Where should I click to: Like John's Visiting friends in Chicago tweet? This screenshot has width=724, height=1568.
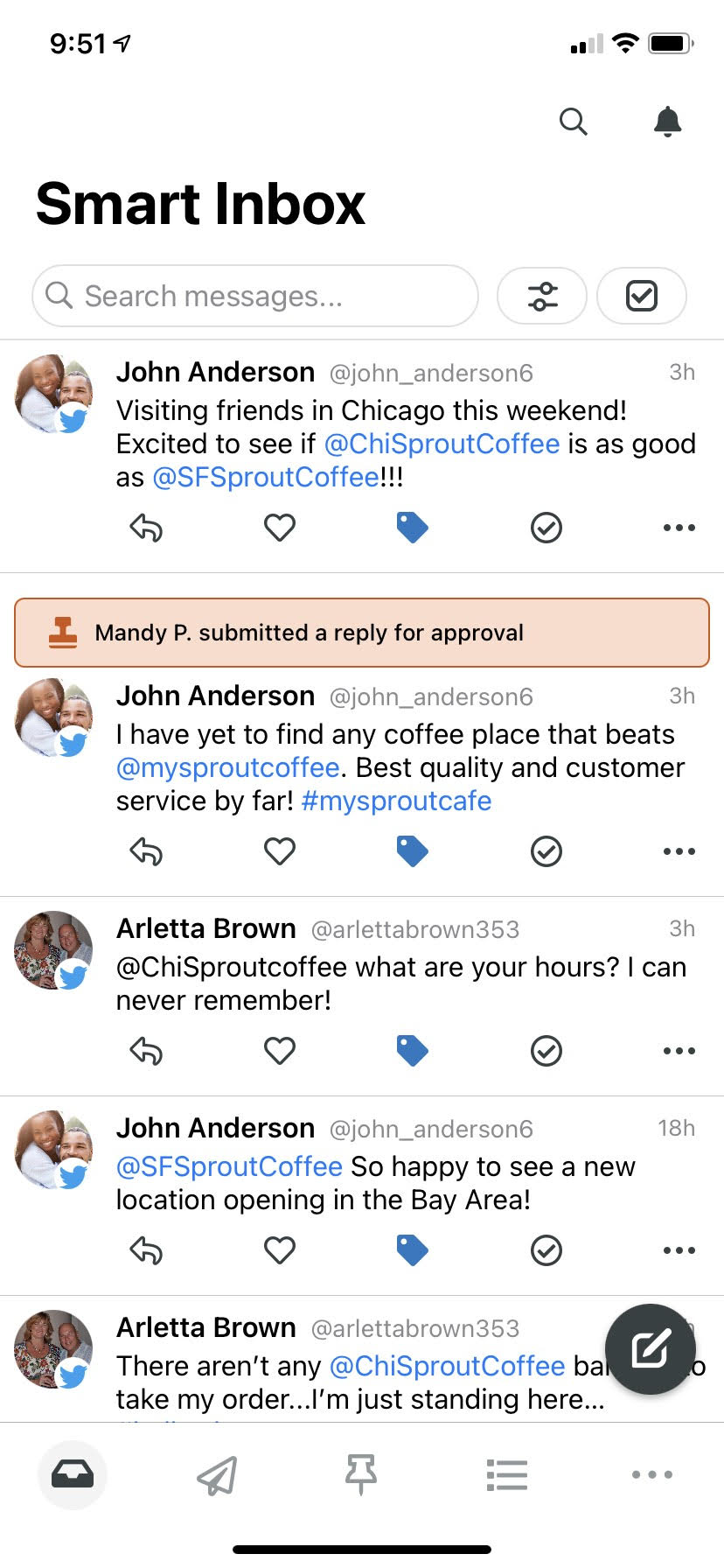tap(280, 528)
